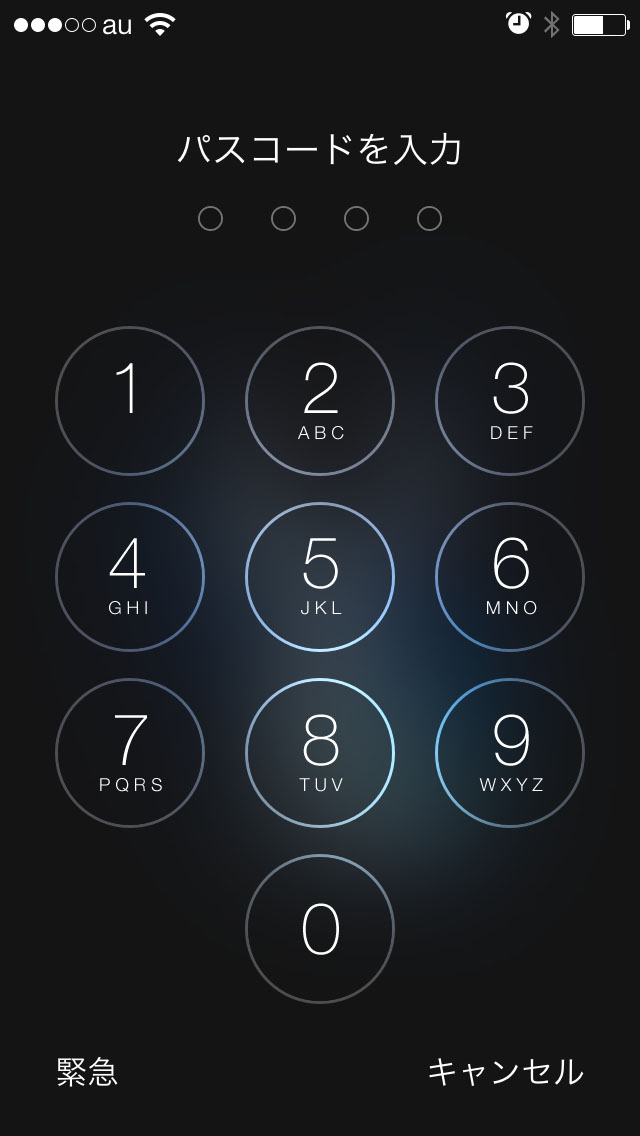Tap the number 1 key

coord(130,401)
